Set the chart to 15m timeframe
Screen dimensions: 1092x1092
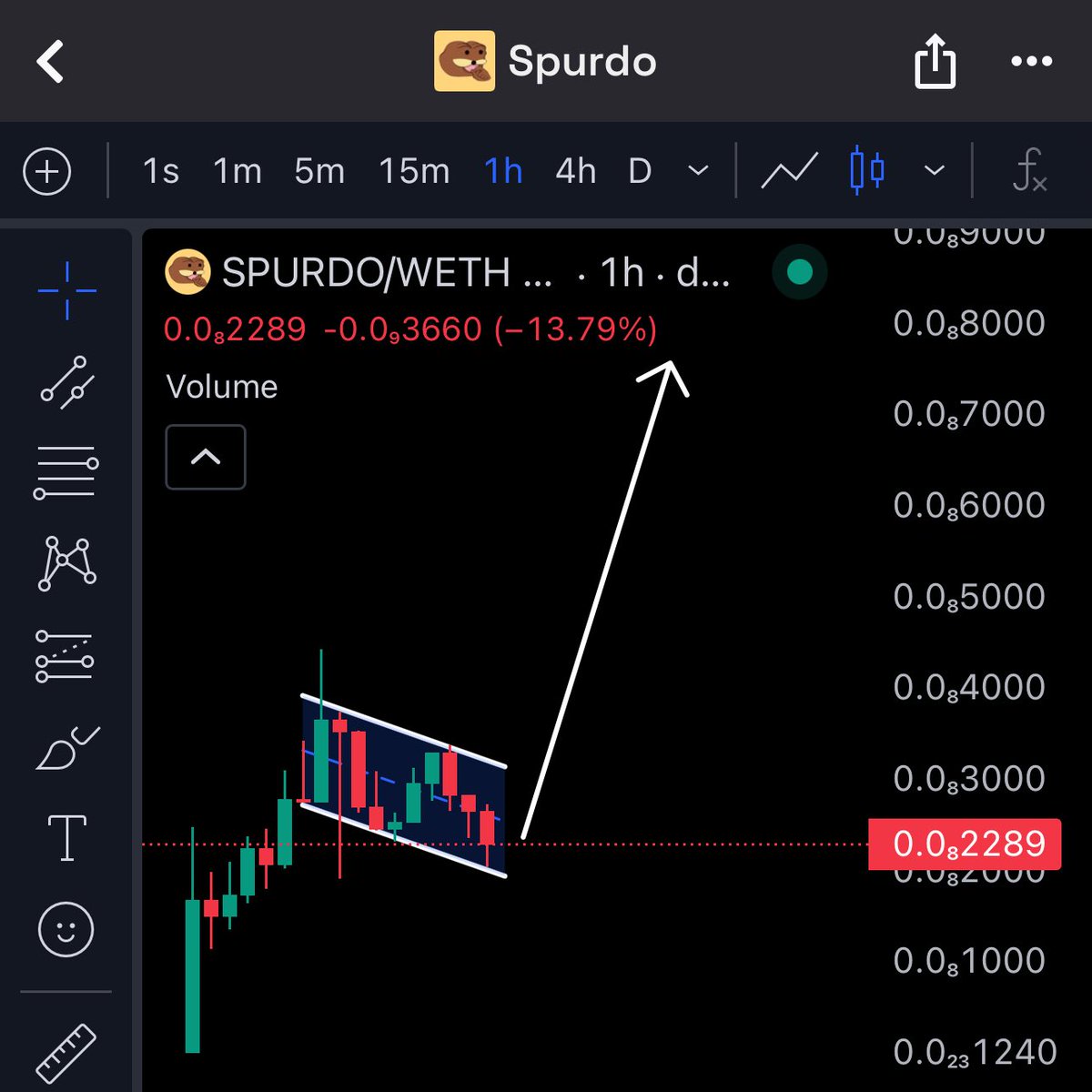pyautogui.click(x=414, y=171)
